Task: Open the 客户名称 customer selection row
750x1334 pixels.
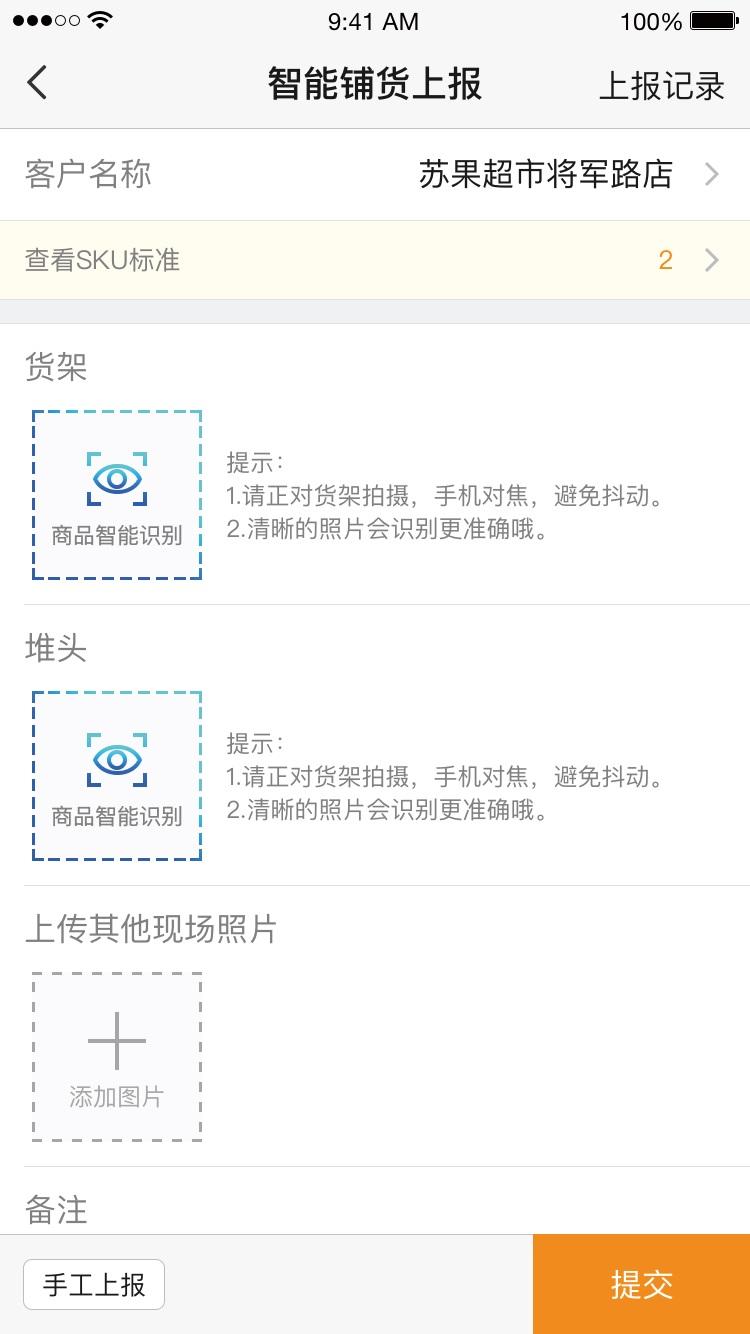Action: (x=375, y=175)
